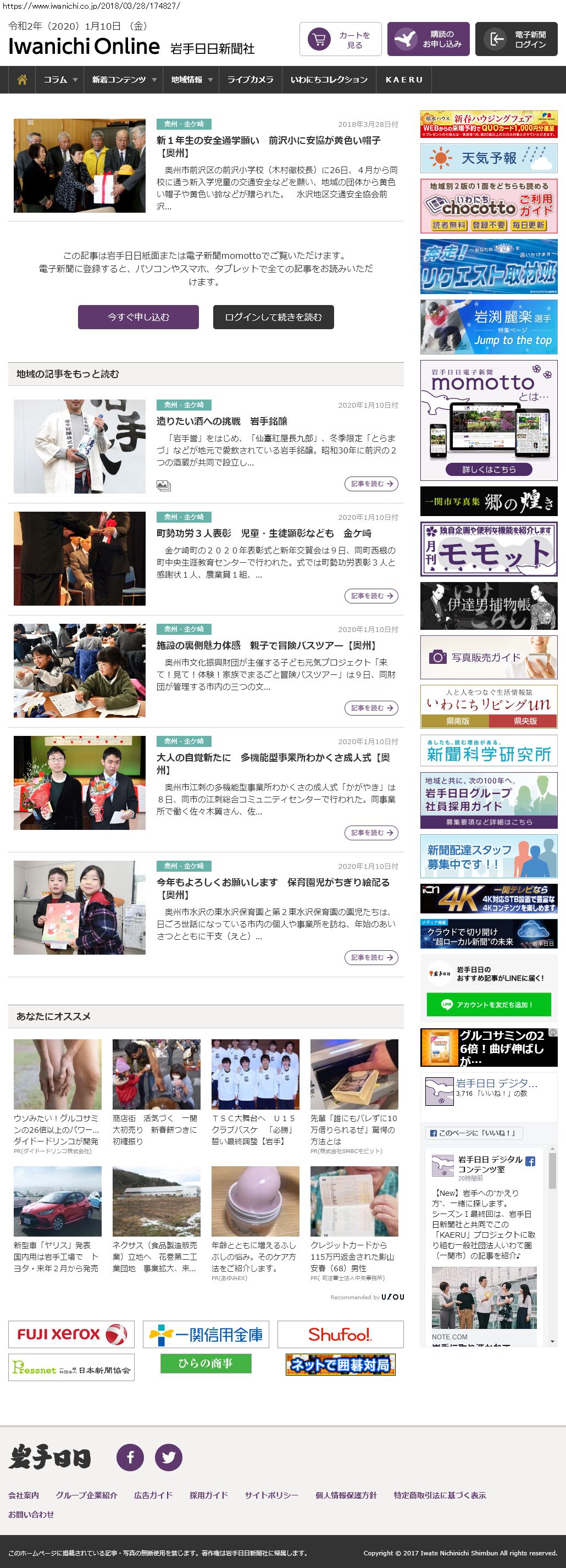Expand the コラム menu

point(60,80)
